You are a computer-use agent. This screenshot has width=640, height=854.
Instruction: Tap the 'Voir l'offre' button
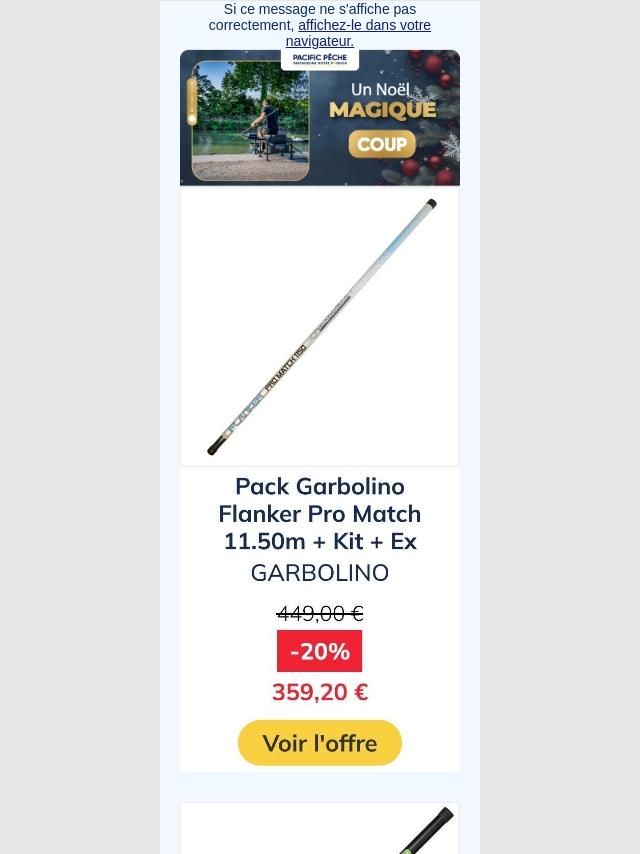320,743
